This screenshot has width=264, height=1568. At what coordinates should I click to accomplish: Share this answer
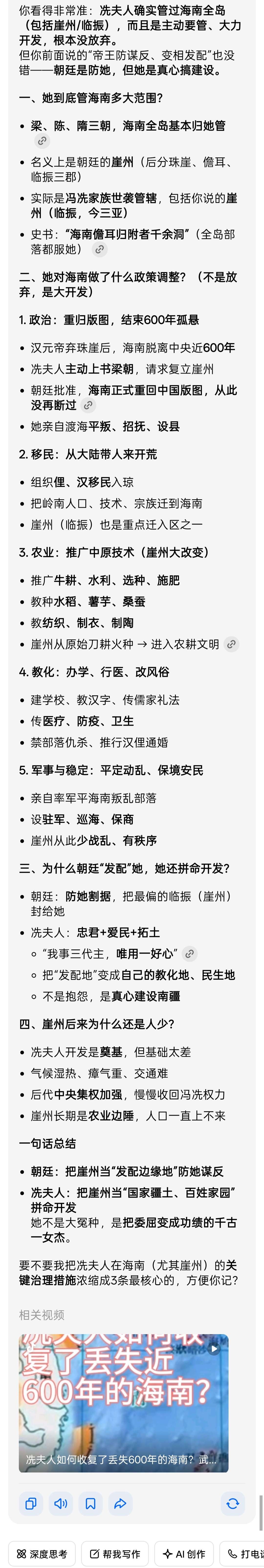point(120,1504)
